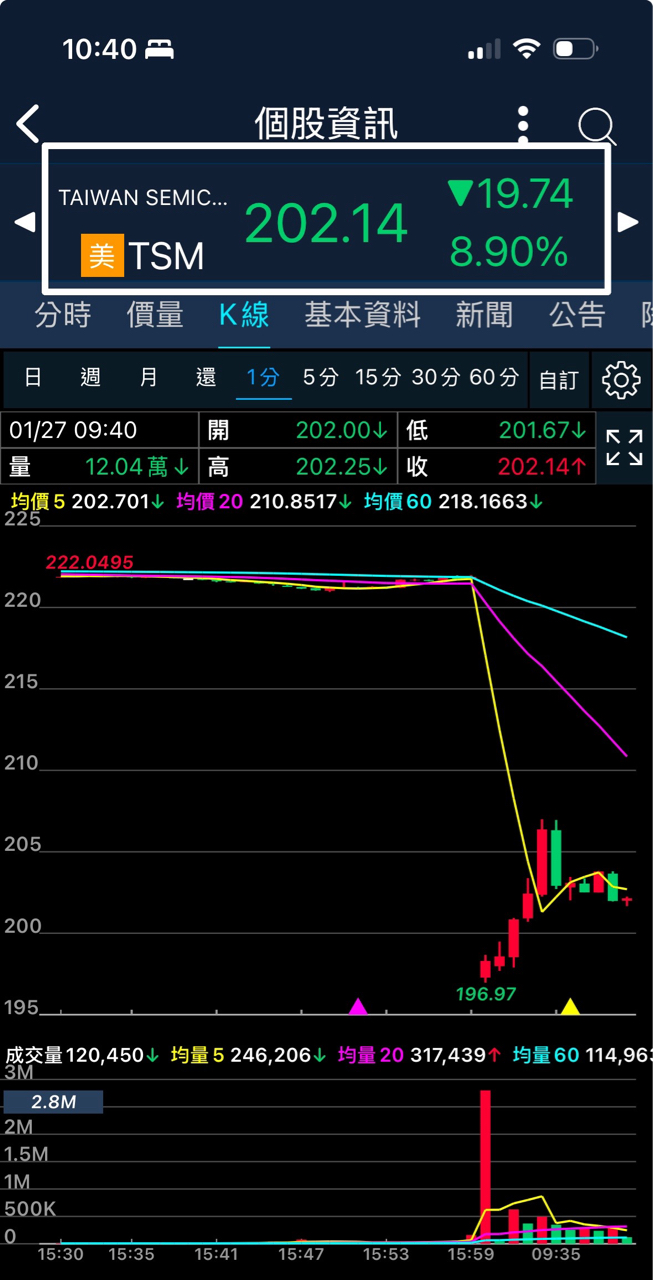Select the 月 monthly chart period
The width and height of the screenshot is (653, 1280).
coord(149,378)
